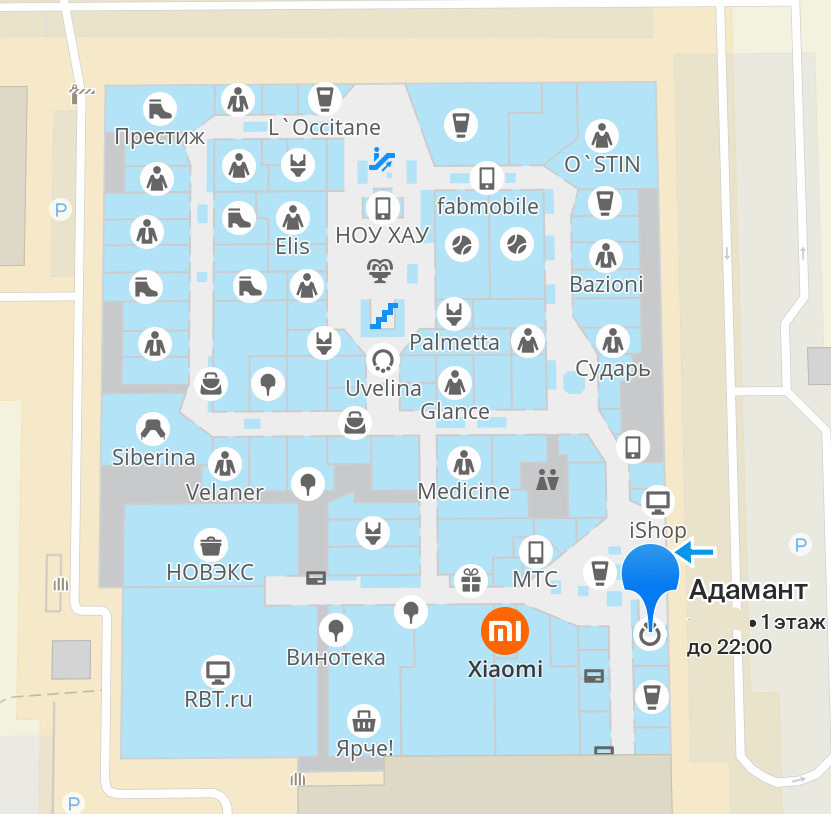Select the Medicine clothing store marker
831x814 pixels.
coord(463,462)
